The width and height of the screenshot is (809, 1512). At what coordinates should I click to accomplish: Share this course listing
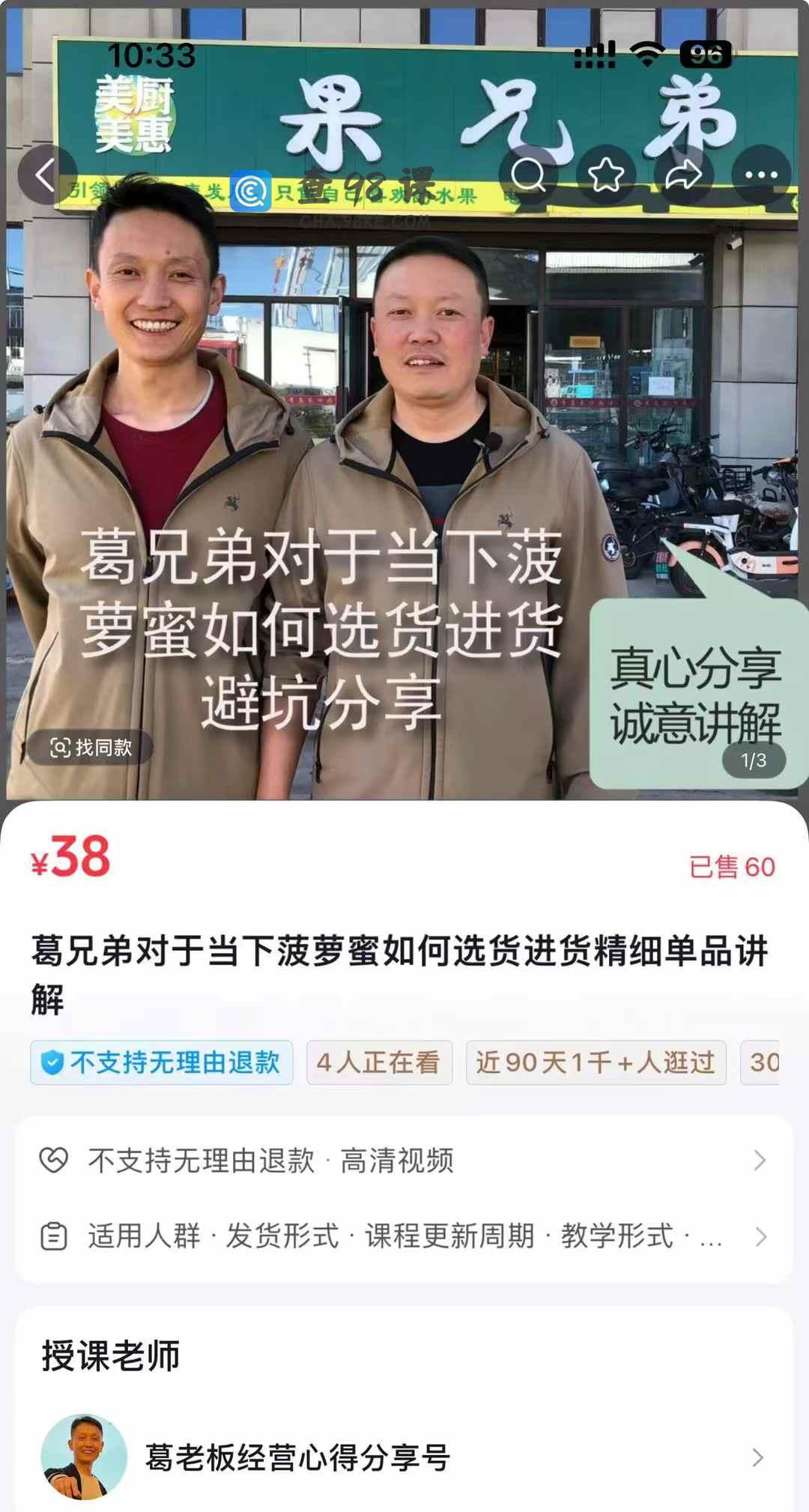click(x=683, y=175)
